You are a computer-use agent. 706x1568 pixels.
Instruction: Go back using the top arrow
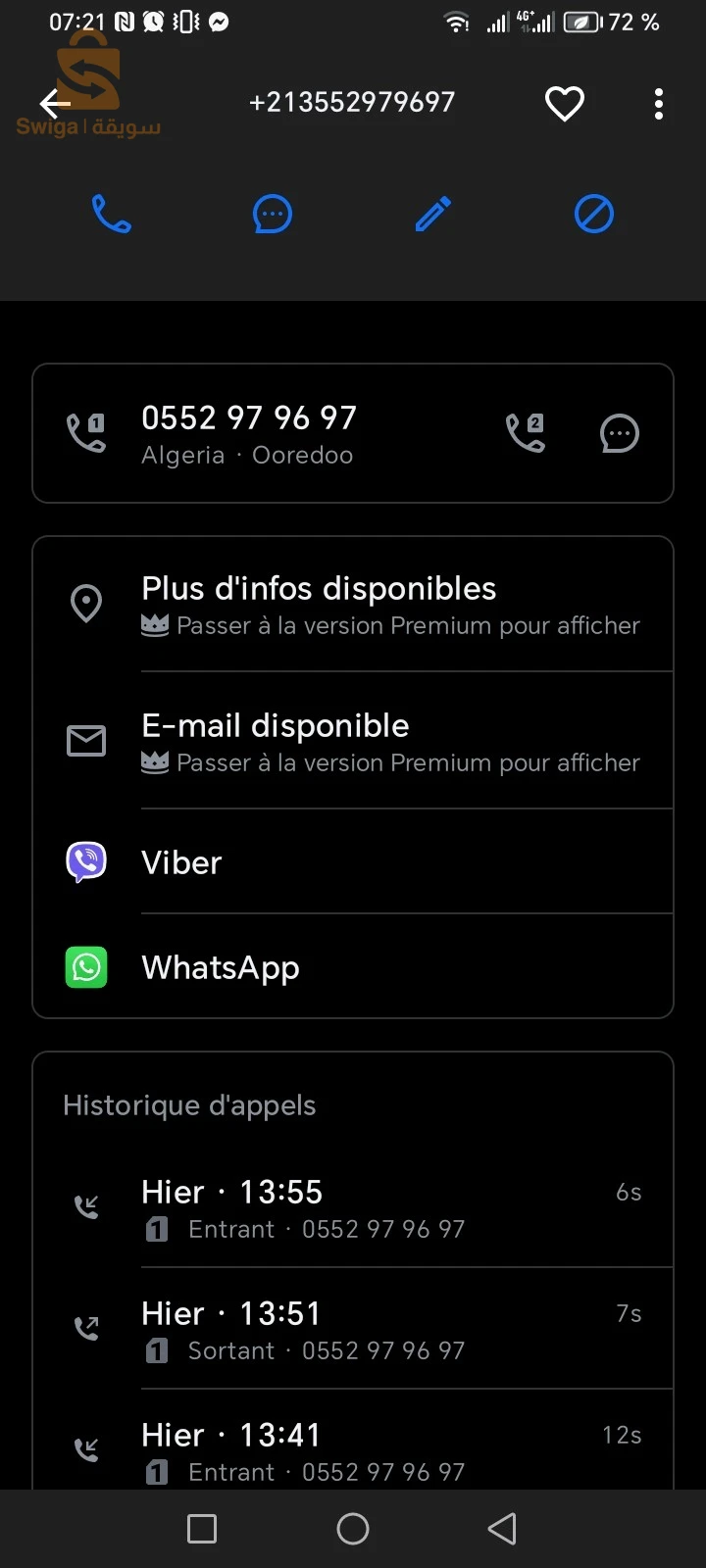tap(55, 103)
